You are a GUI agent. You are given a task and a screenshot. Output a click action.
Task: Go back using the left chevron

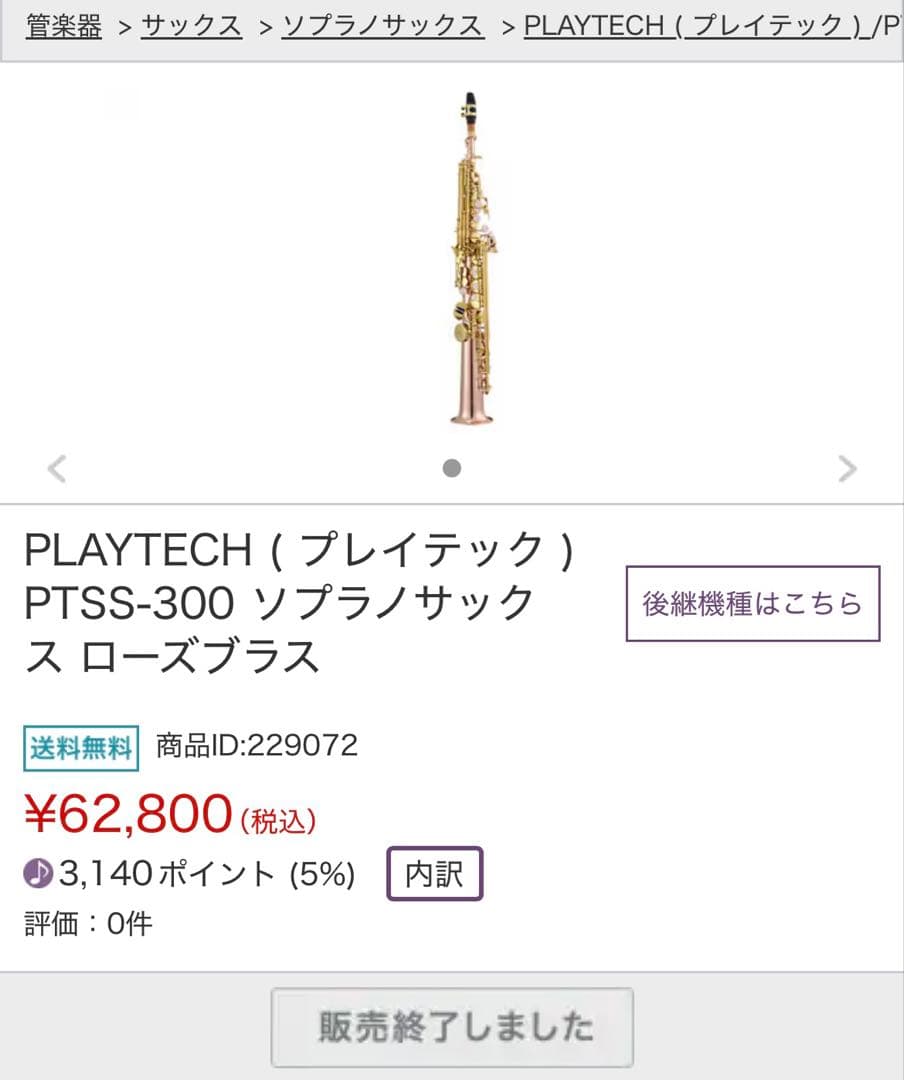57,467
